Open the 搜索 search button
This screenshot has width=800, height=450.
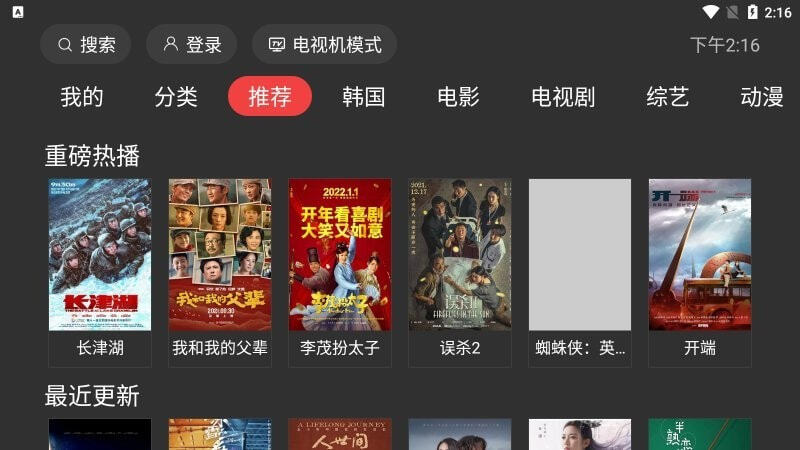pos(85,45)
